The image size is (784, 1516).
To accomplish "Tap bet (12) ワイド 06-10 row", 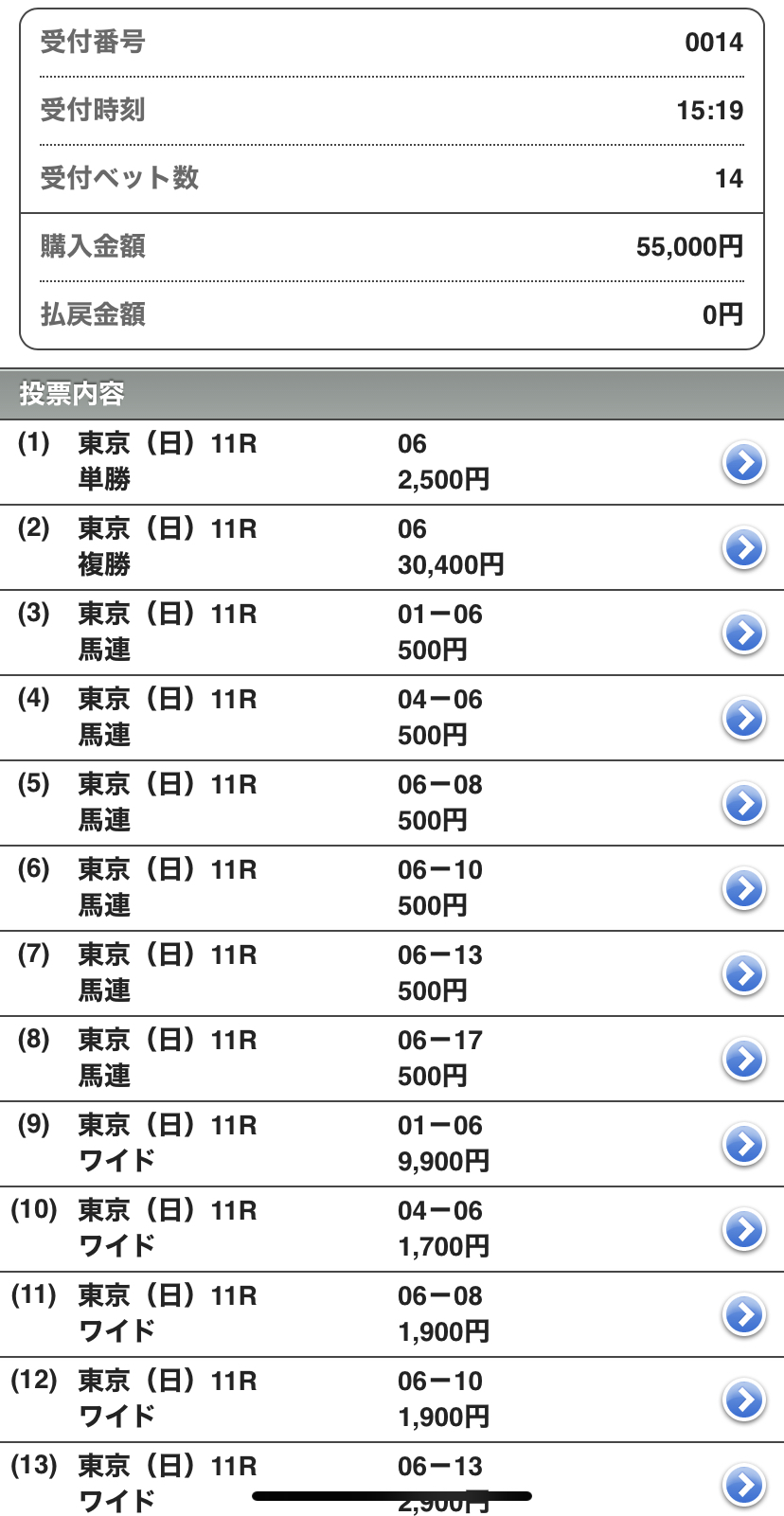I will (x=392, y=1400).
